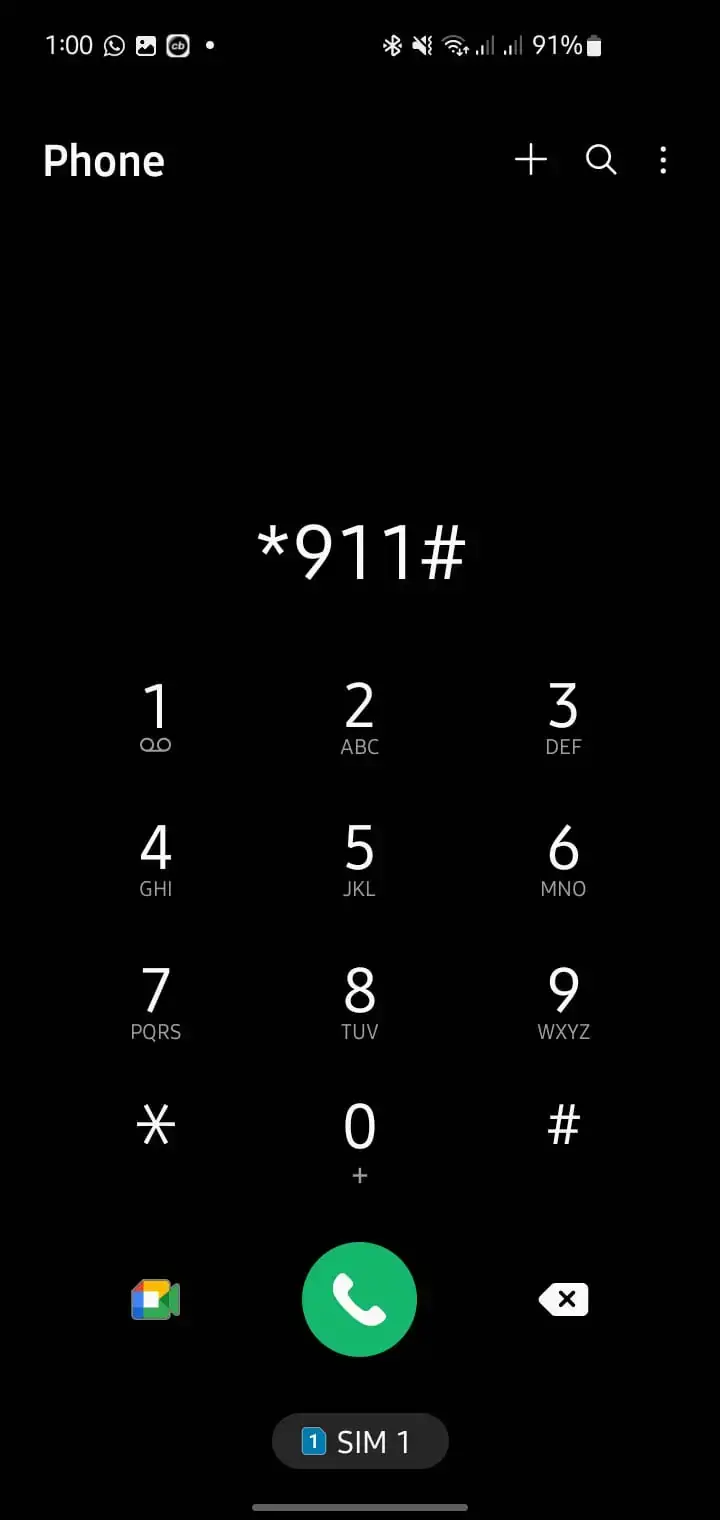Call the dialed number with green button

pos(360,1299)
